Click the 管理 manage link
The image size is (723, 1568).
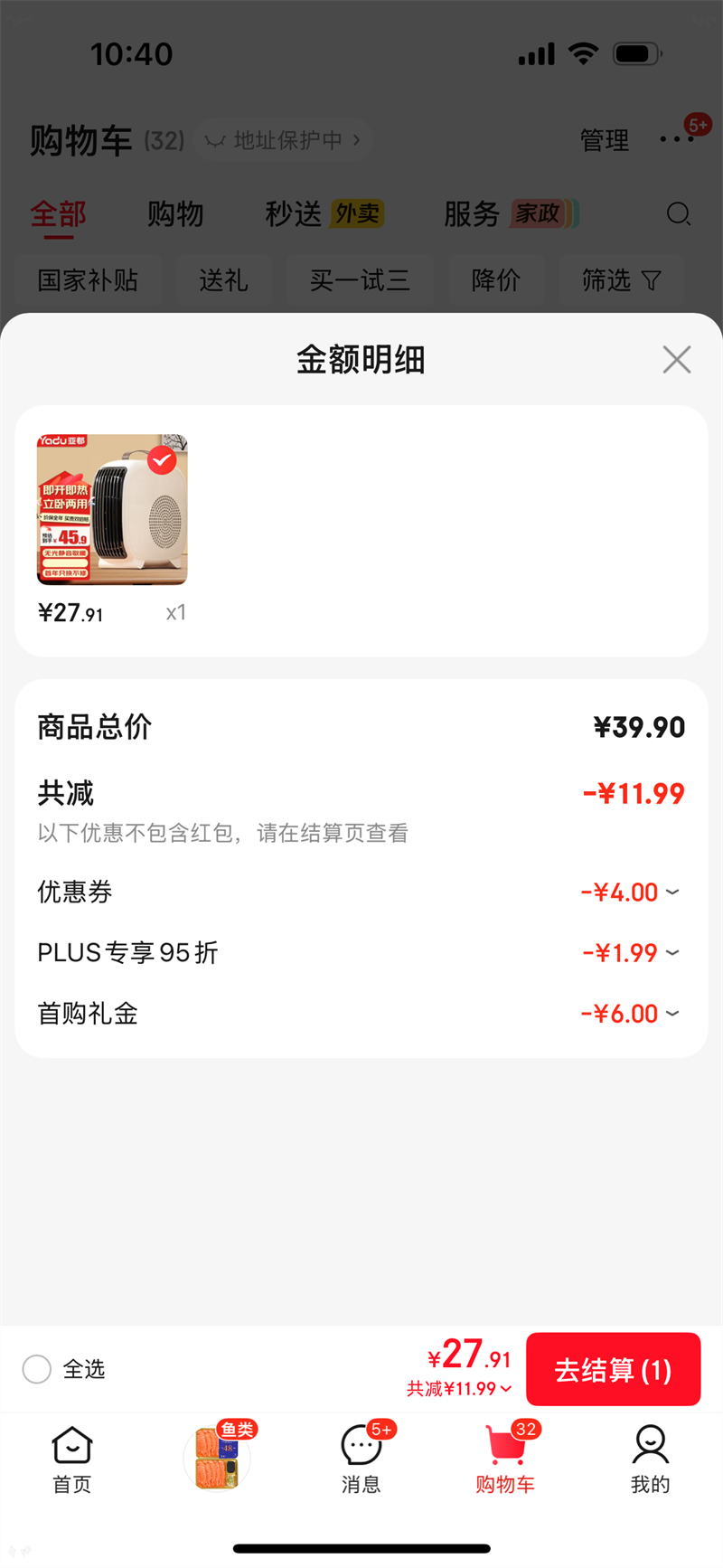tap(605, 141)
